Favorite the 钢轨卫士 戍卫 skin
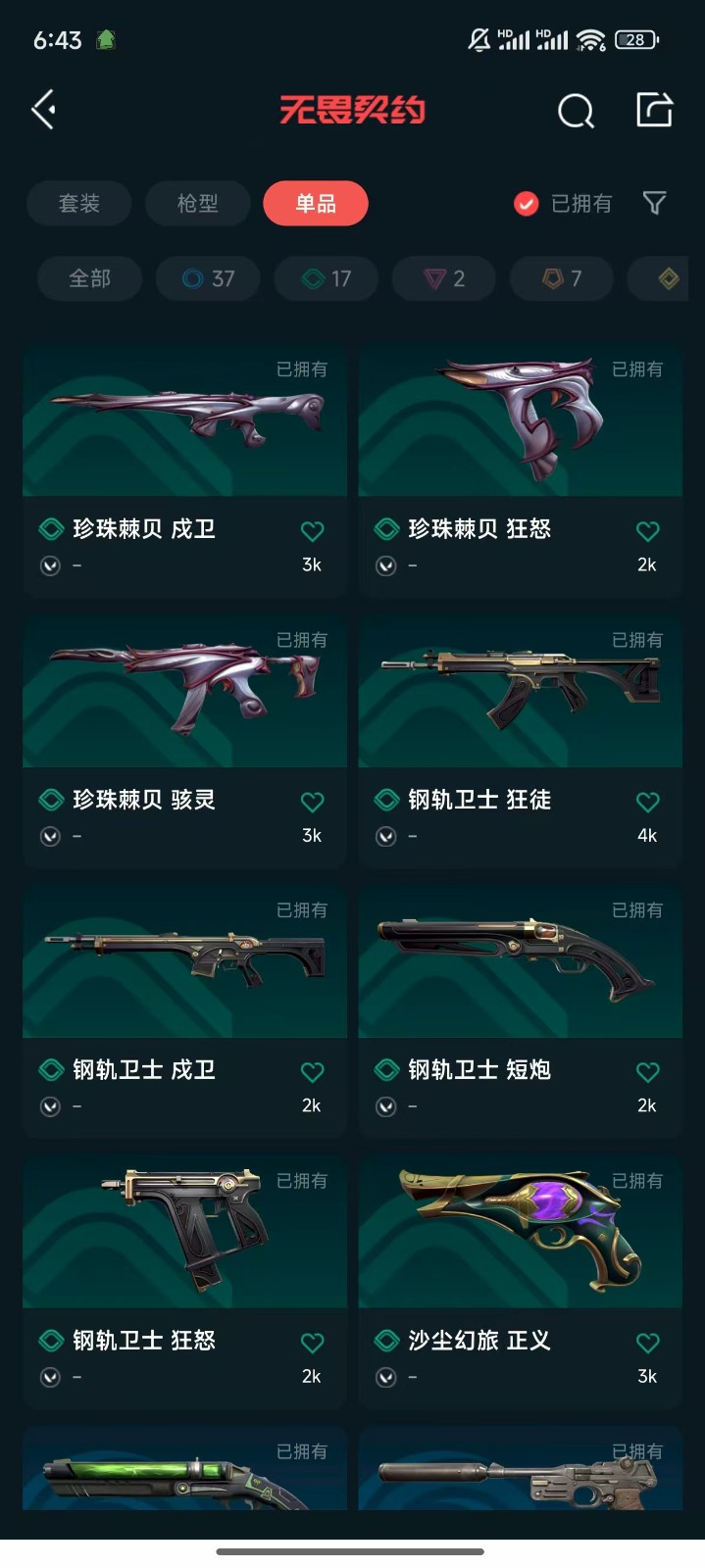705x1568 pixels. [x=312, y=1072]
